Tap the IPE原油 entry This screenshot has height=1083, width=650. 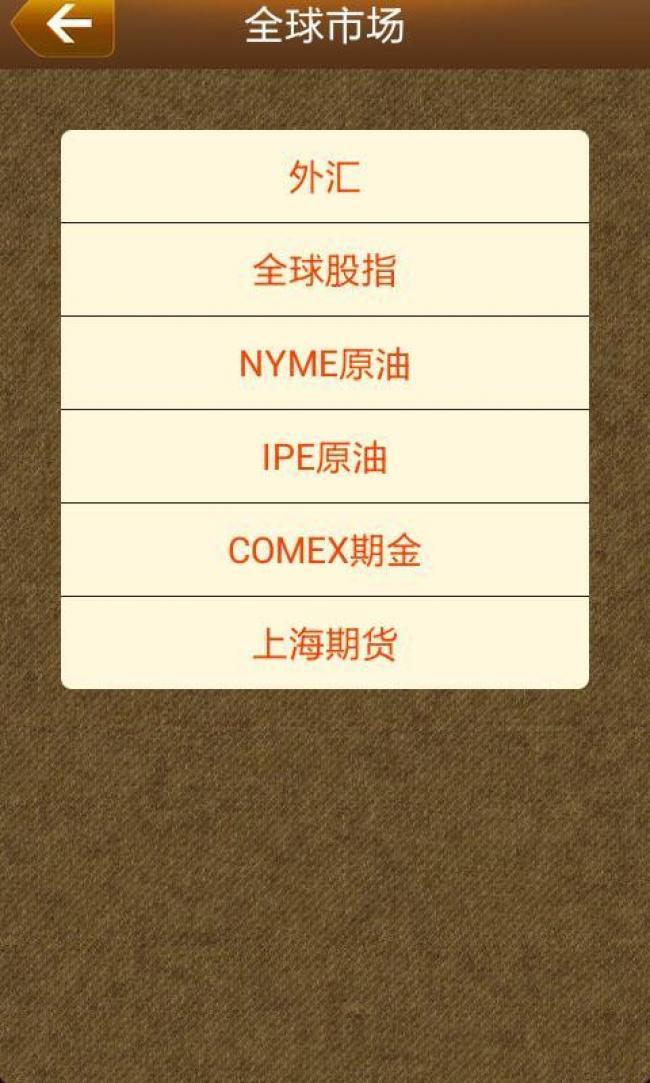tap(325, 457)
